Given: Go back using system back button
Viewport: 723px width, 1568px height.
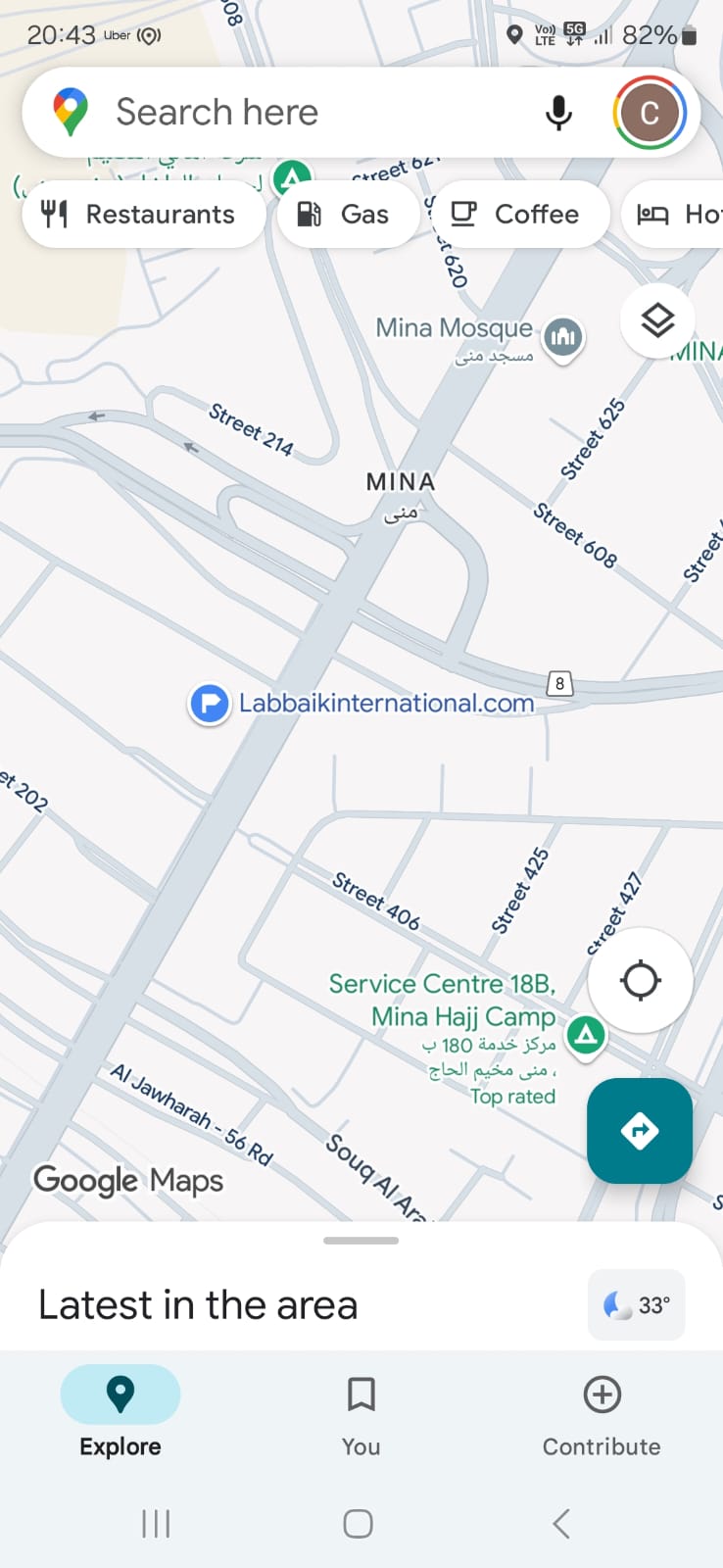Looking at the screenshot, I should 561,1524.
